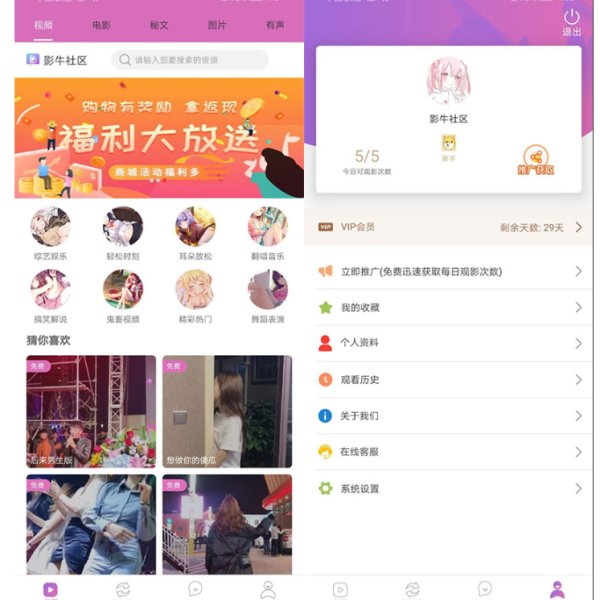Screen dimensions: 600x600
Task: Open 我的收藏 favorites
Action: tap(448, 308)
